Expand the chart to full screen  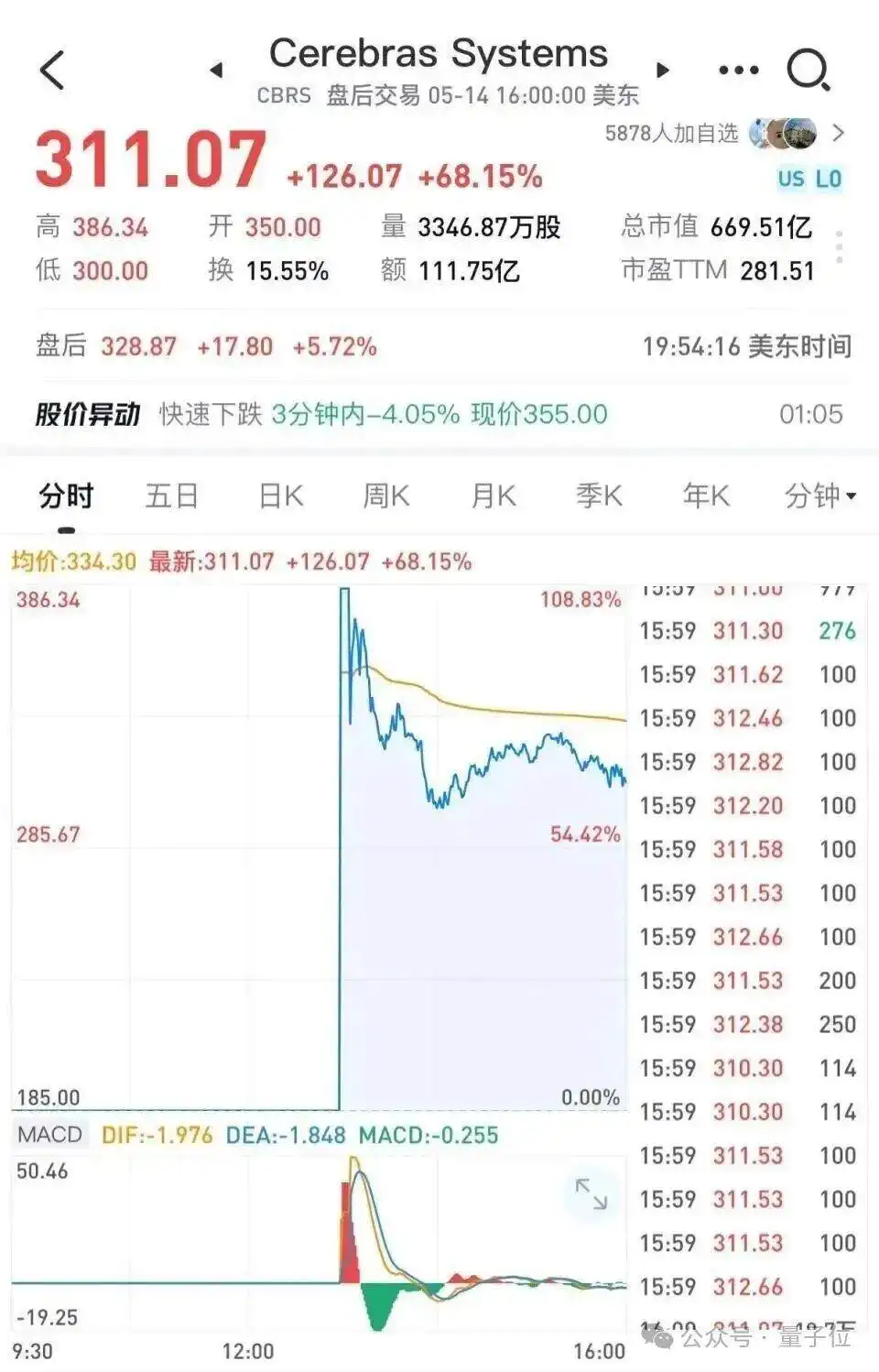(x=591, y=1194)
